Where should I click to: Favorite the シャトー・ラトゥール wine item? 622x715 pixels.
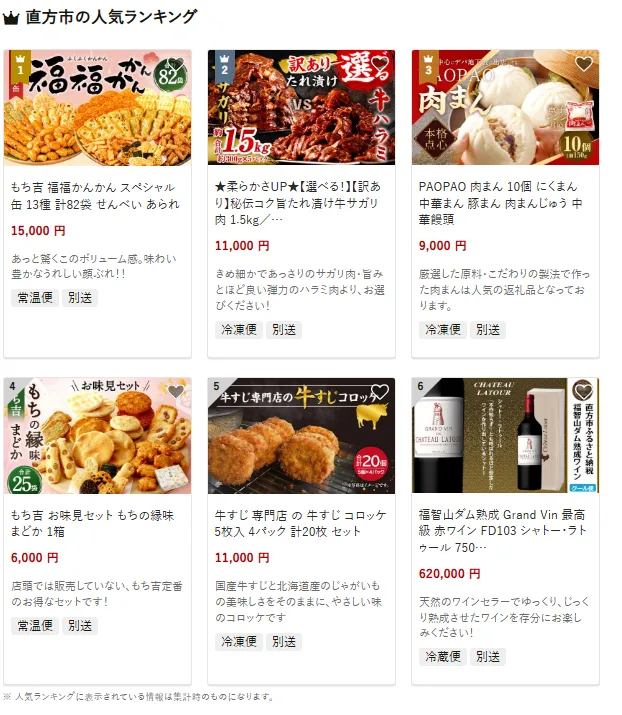(x=584, y=393)
